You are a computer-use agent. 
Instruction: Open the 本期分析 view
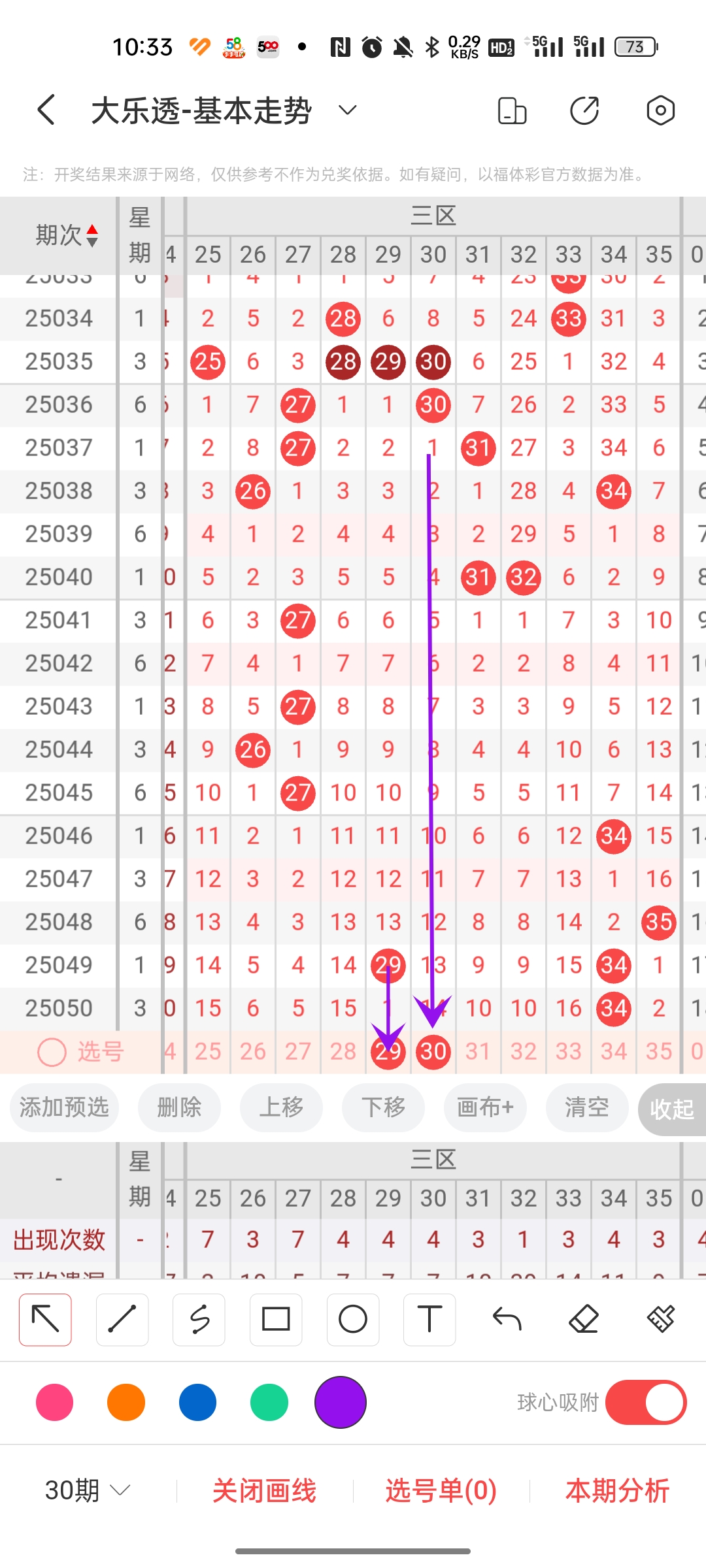[617, 1490]
